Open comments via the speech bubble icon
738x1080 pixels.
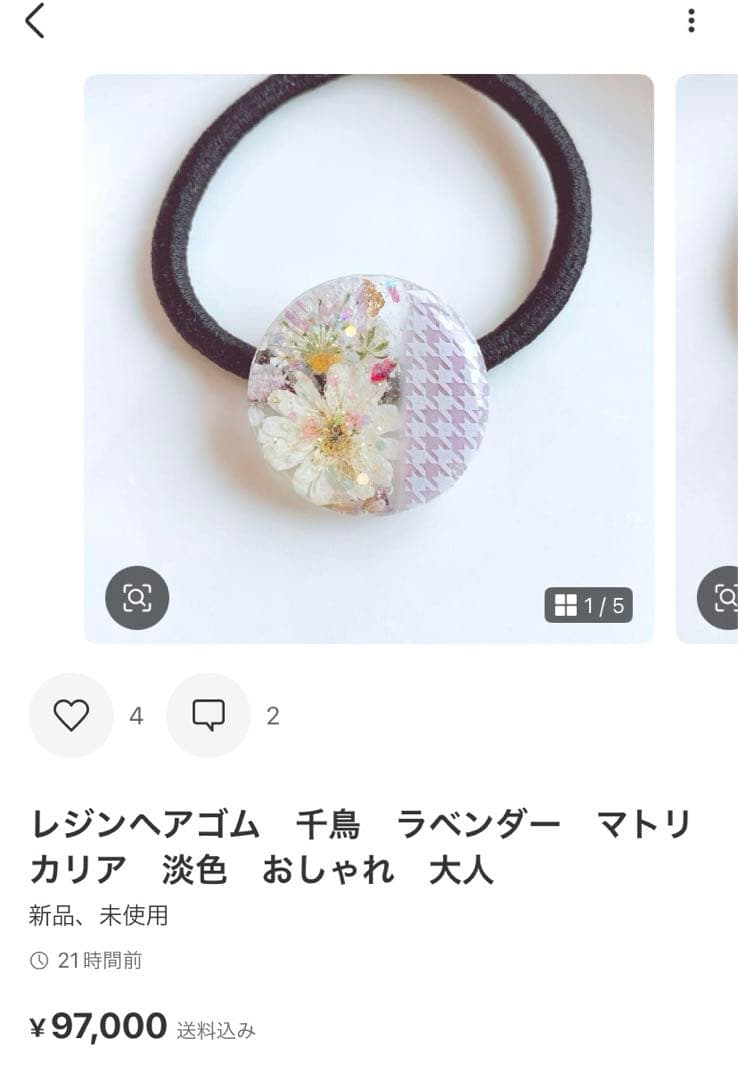pyautogui.click(x=207, y=716)
